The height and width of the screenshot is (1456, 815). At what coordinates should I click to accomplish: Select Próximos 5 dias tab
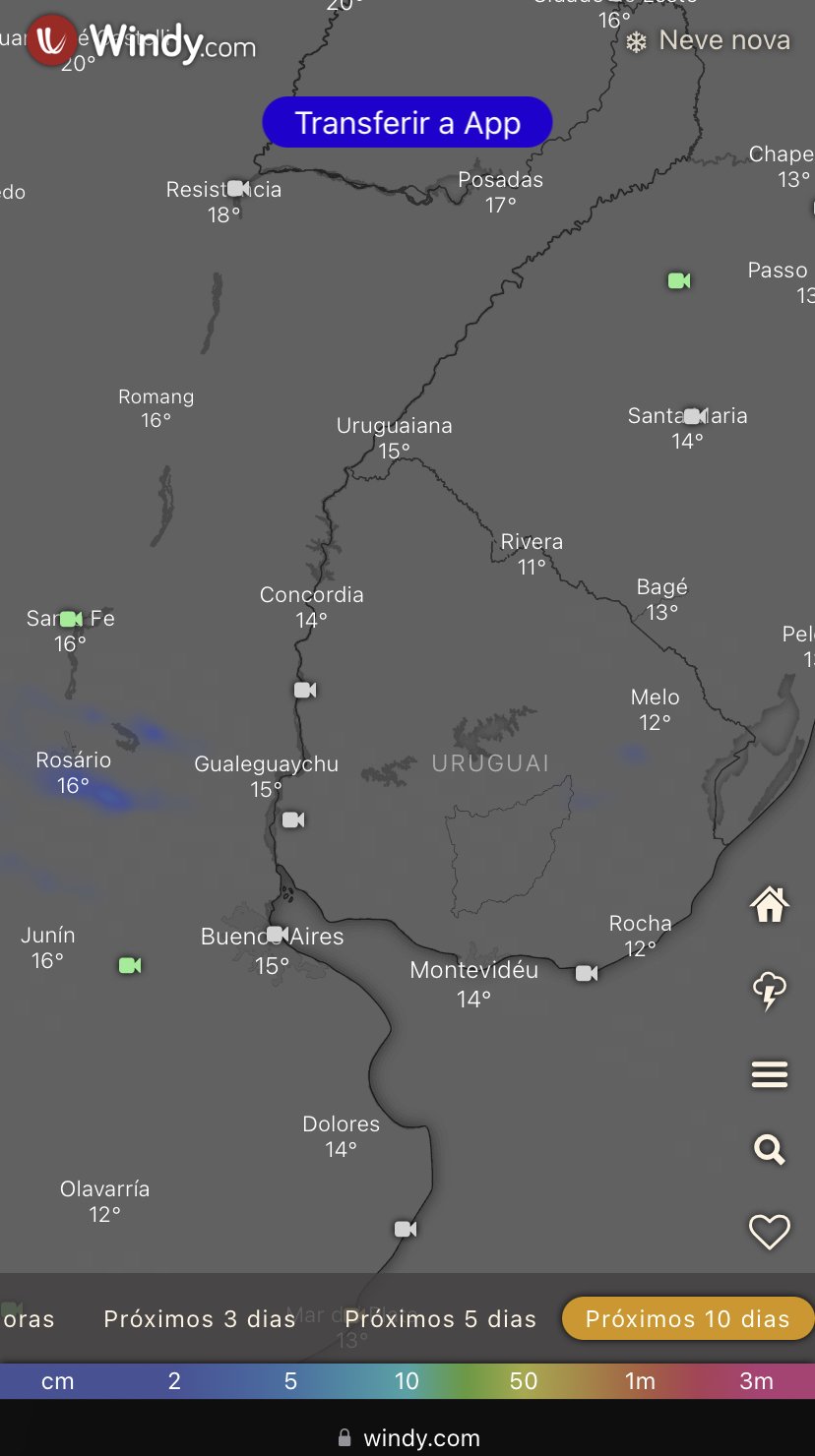pyautogui.click(x=440, y=1319)
